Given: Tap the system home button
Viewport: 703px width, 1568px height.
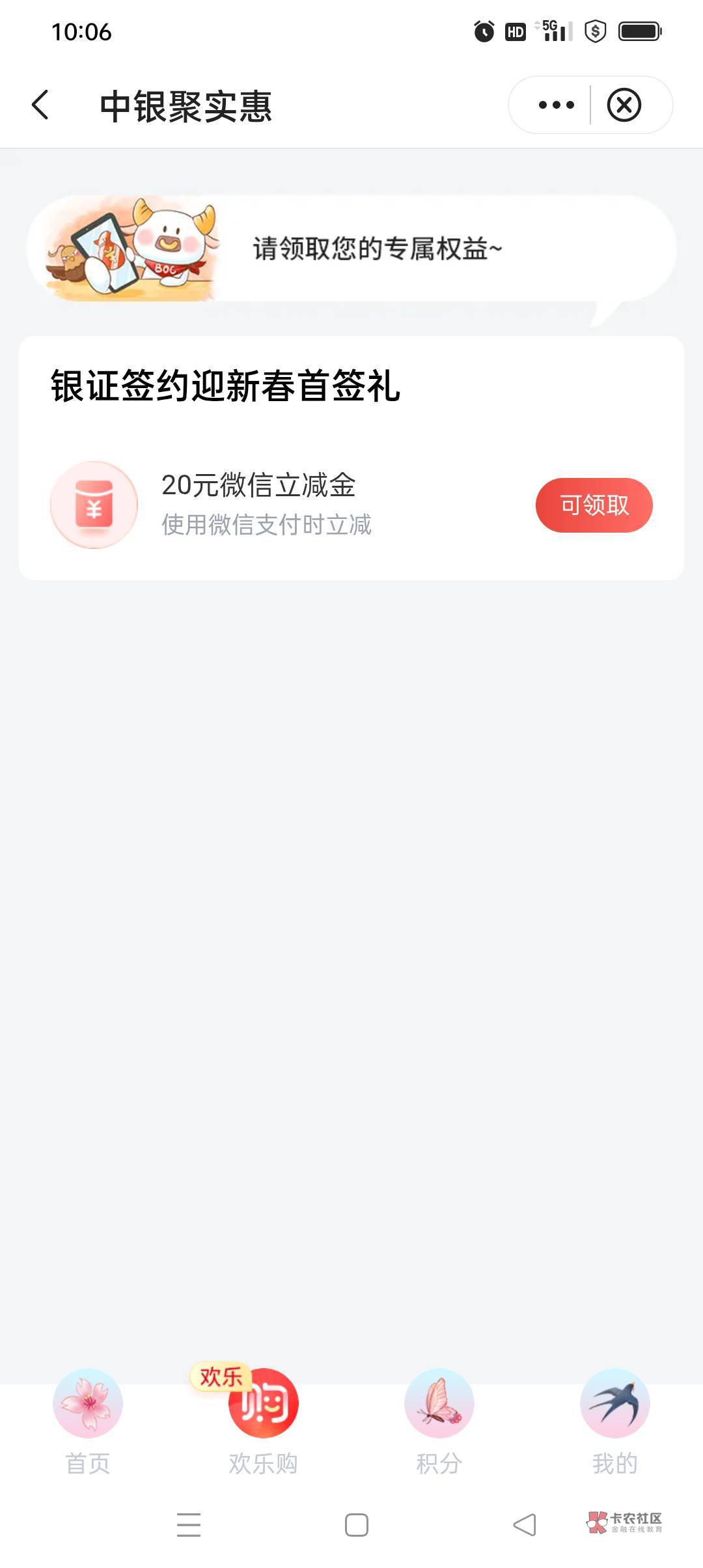Looking at the screenshot, I should (357, 1525).
